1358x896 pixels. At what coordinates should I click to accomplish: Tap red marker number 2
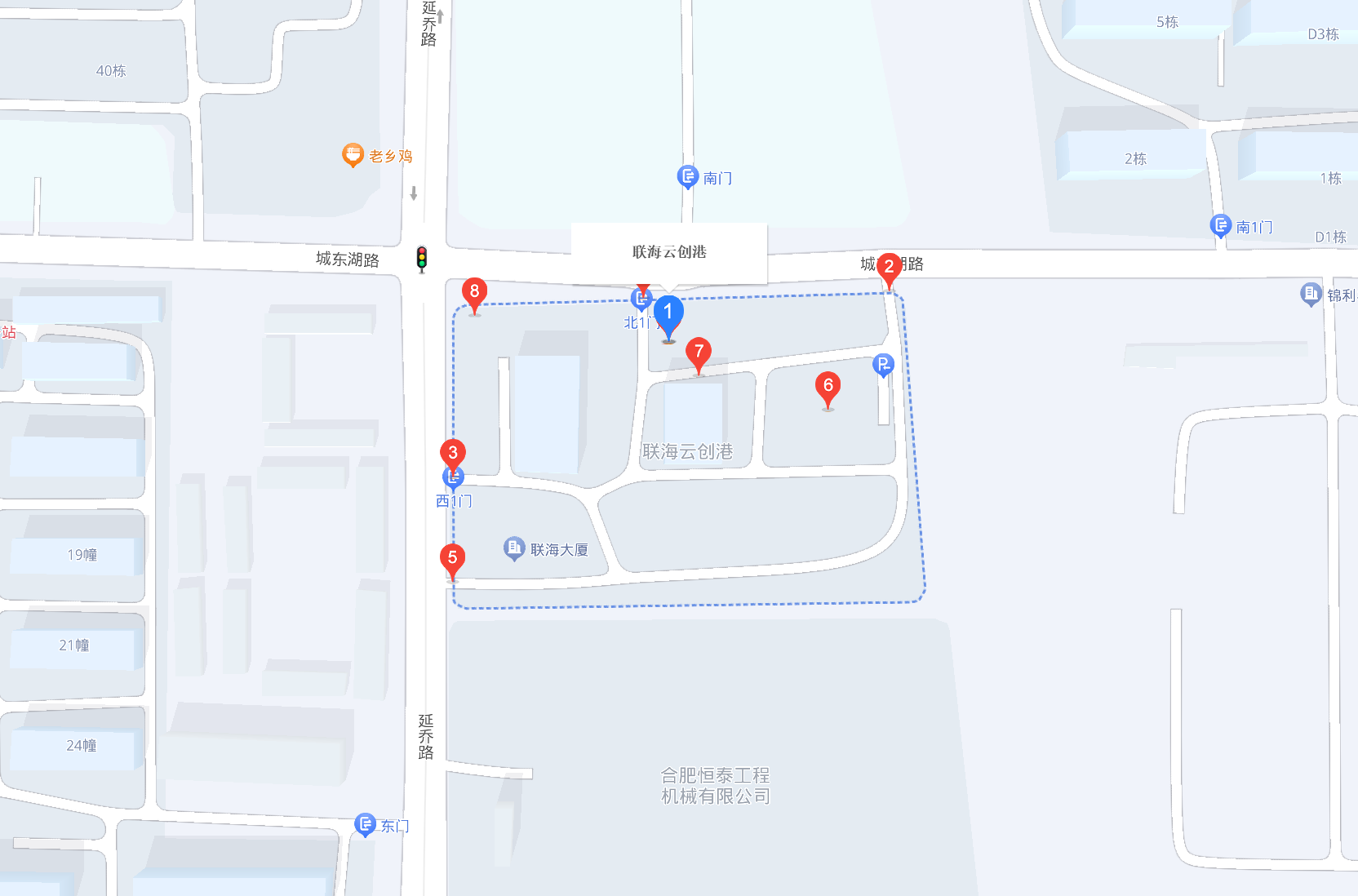[x=889, y=267]
